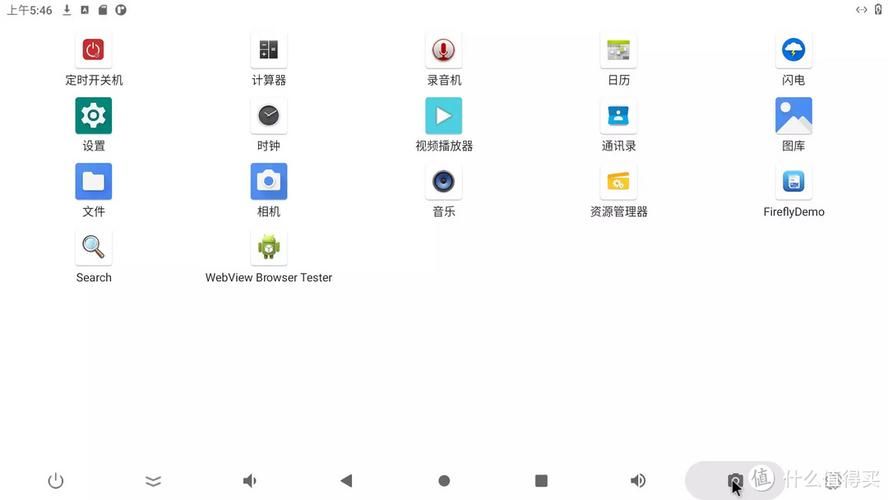Launch the 相机 camera app
888x500 pixels.
click(268, 182)
